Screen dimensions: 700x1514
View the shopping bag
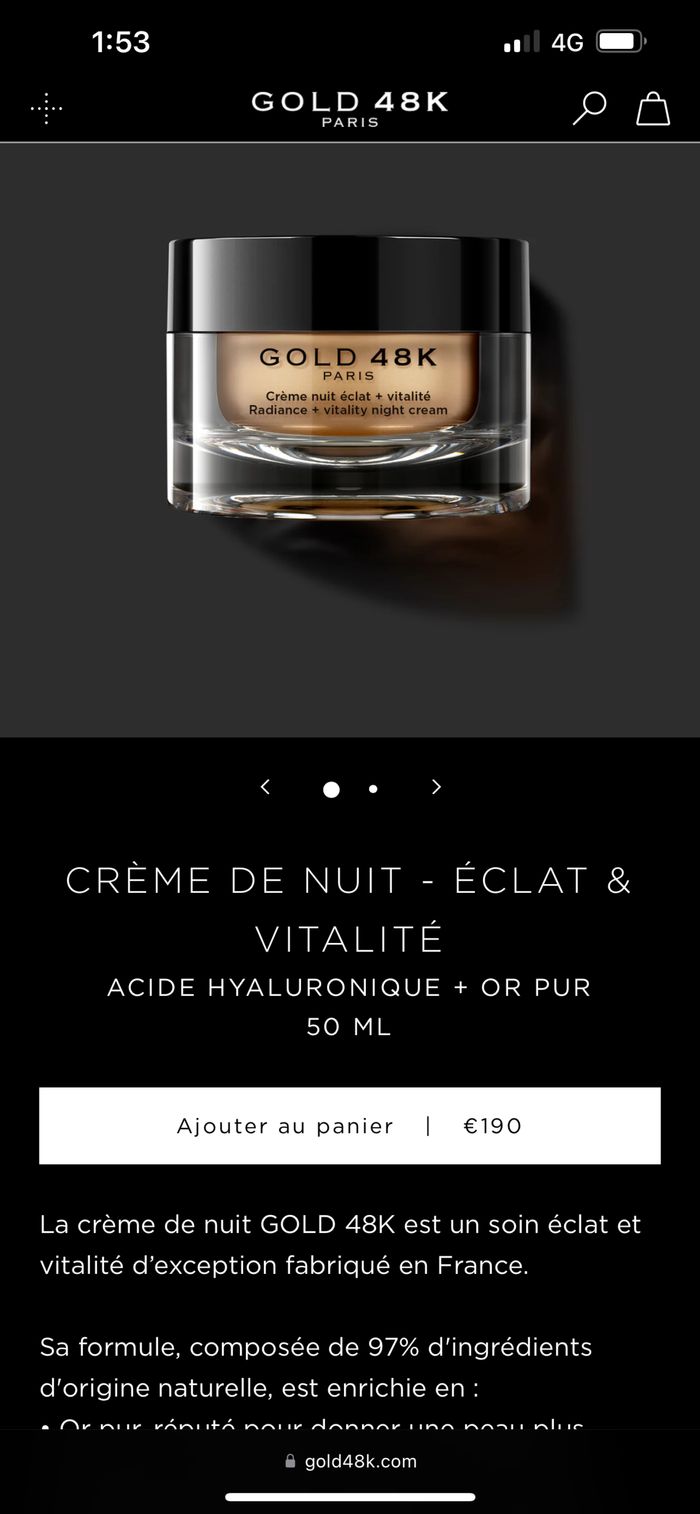click(653, 108)
